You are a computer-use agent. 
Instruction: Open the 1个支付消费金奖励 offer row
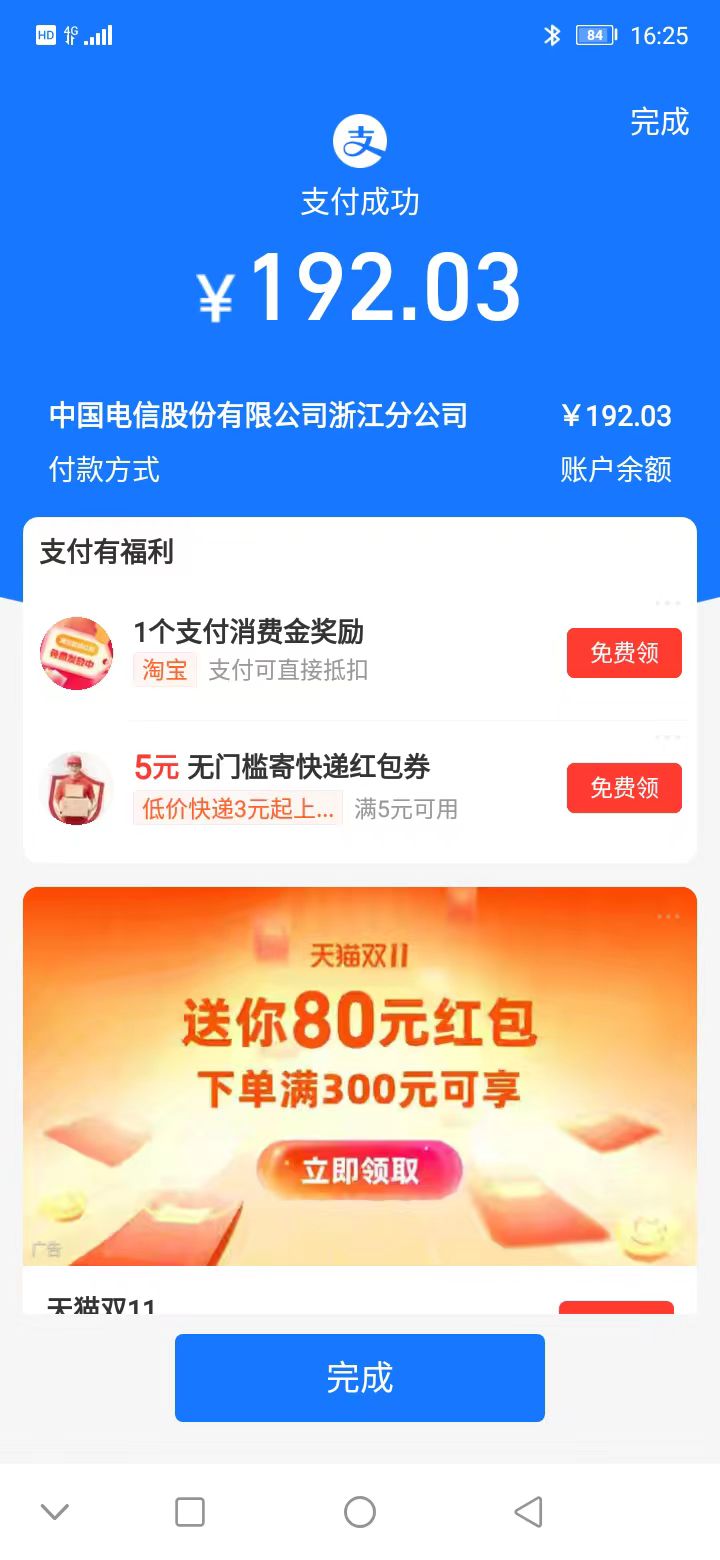click(x=300, y=650)
